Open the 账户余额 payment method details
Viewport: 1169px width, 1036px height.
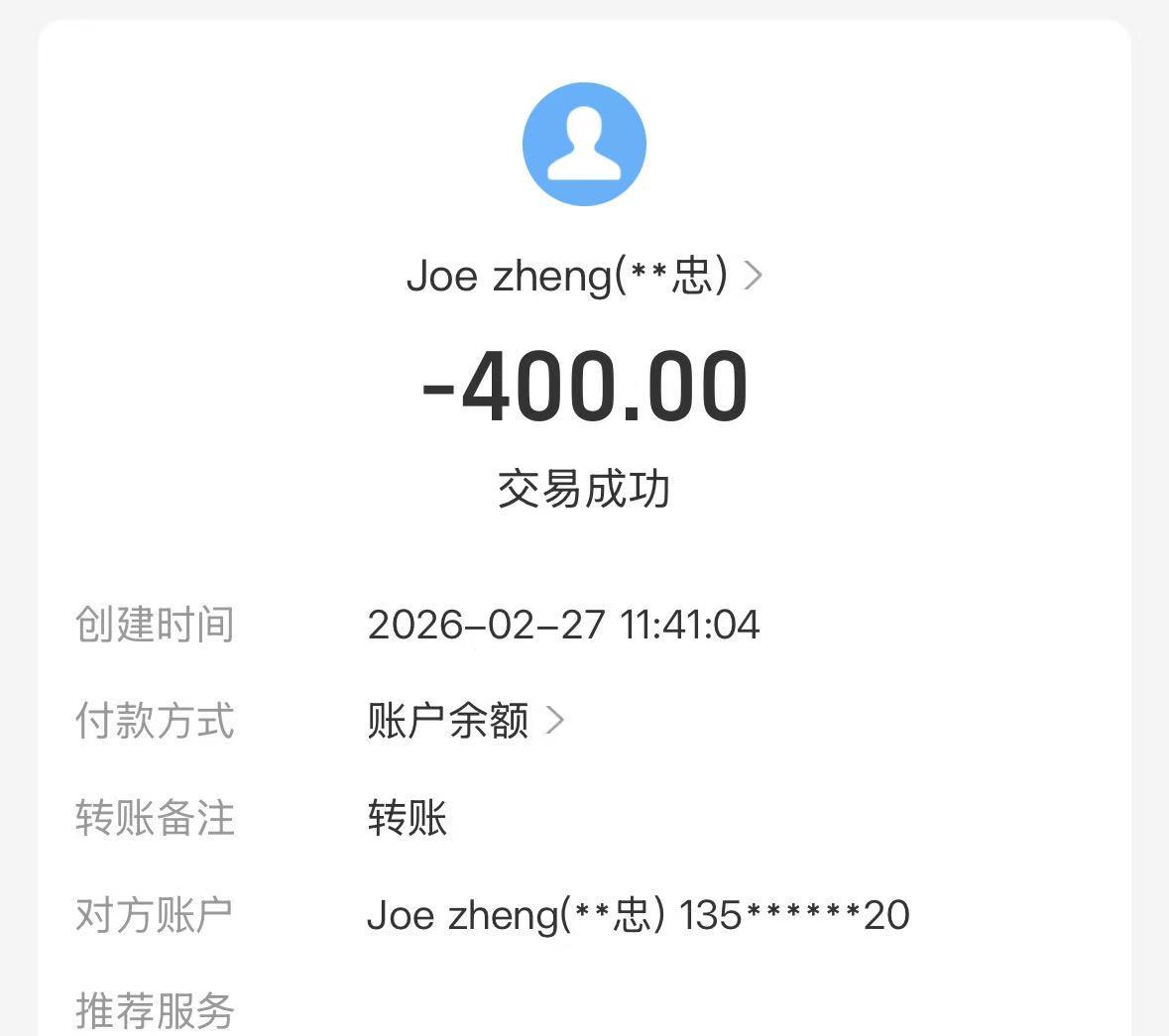[465, 721]
